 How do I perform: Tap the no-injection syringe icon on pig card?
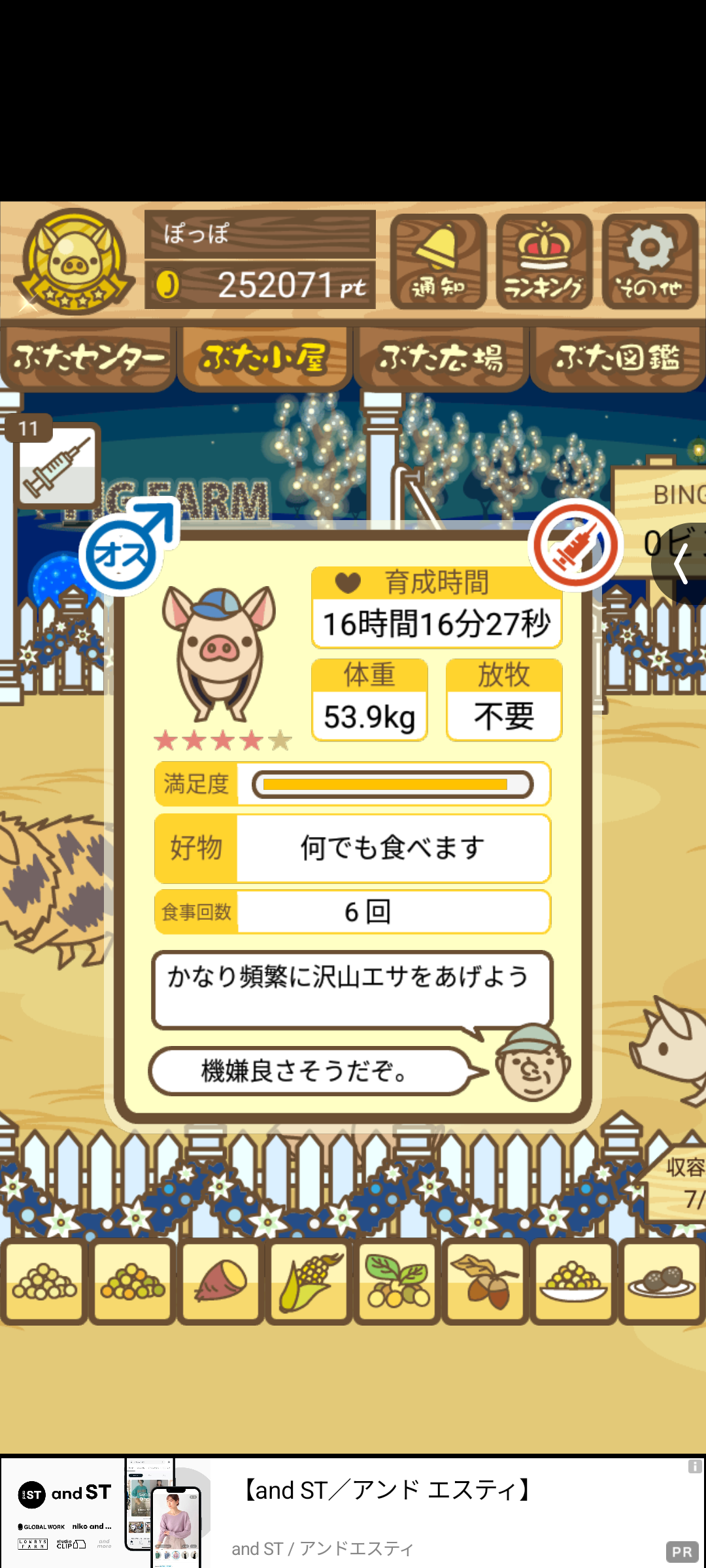[x=575, y=546]
